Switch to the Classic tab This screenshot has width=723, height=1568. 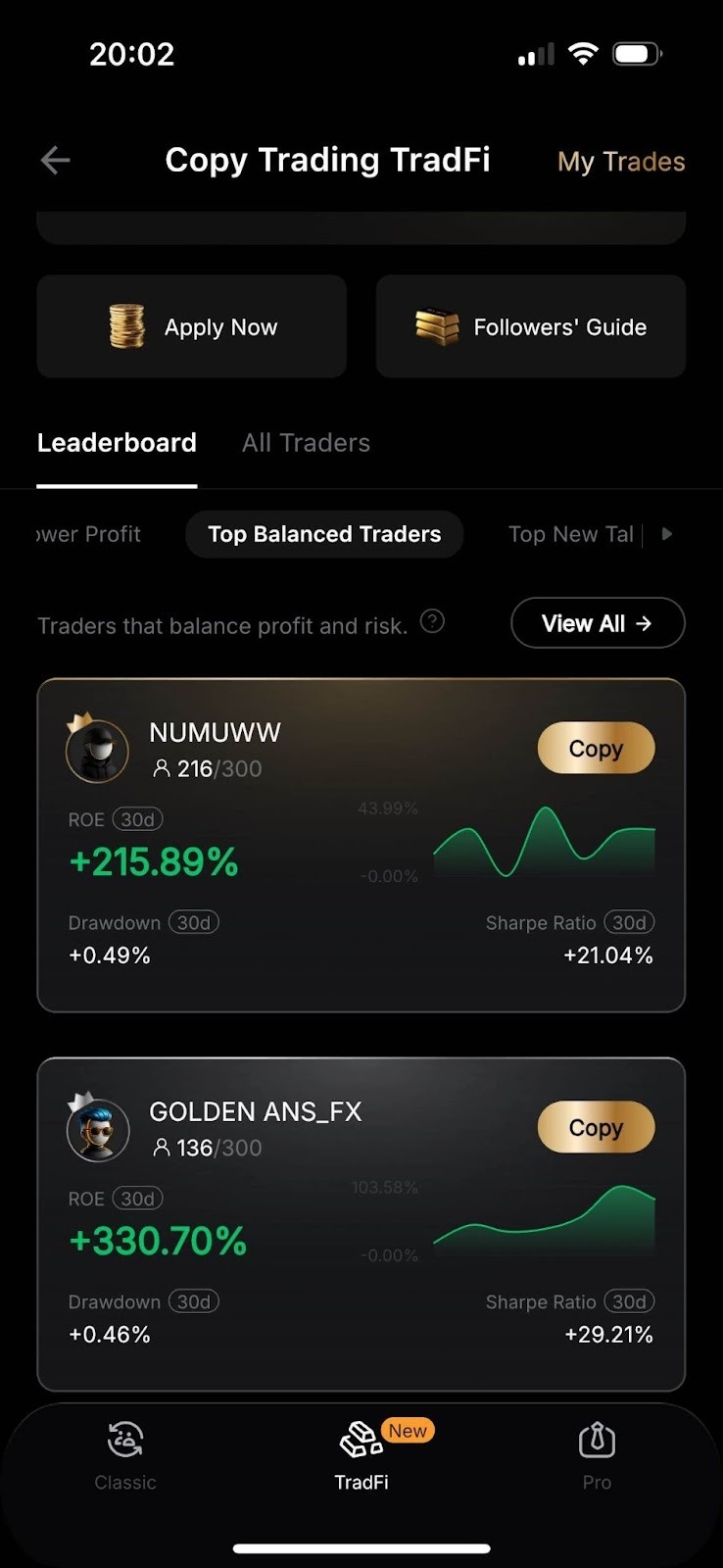[x=125, y=1456]
